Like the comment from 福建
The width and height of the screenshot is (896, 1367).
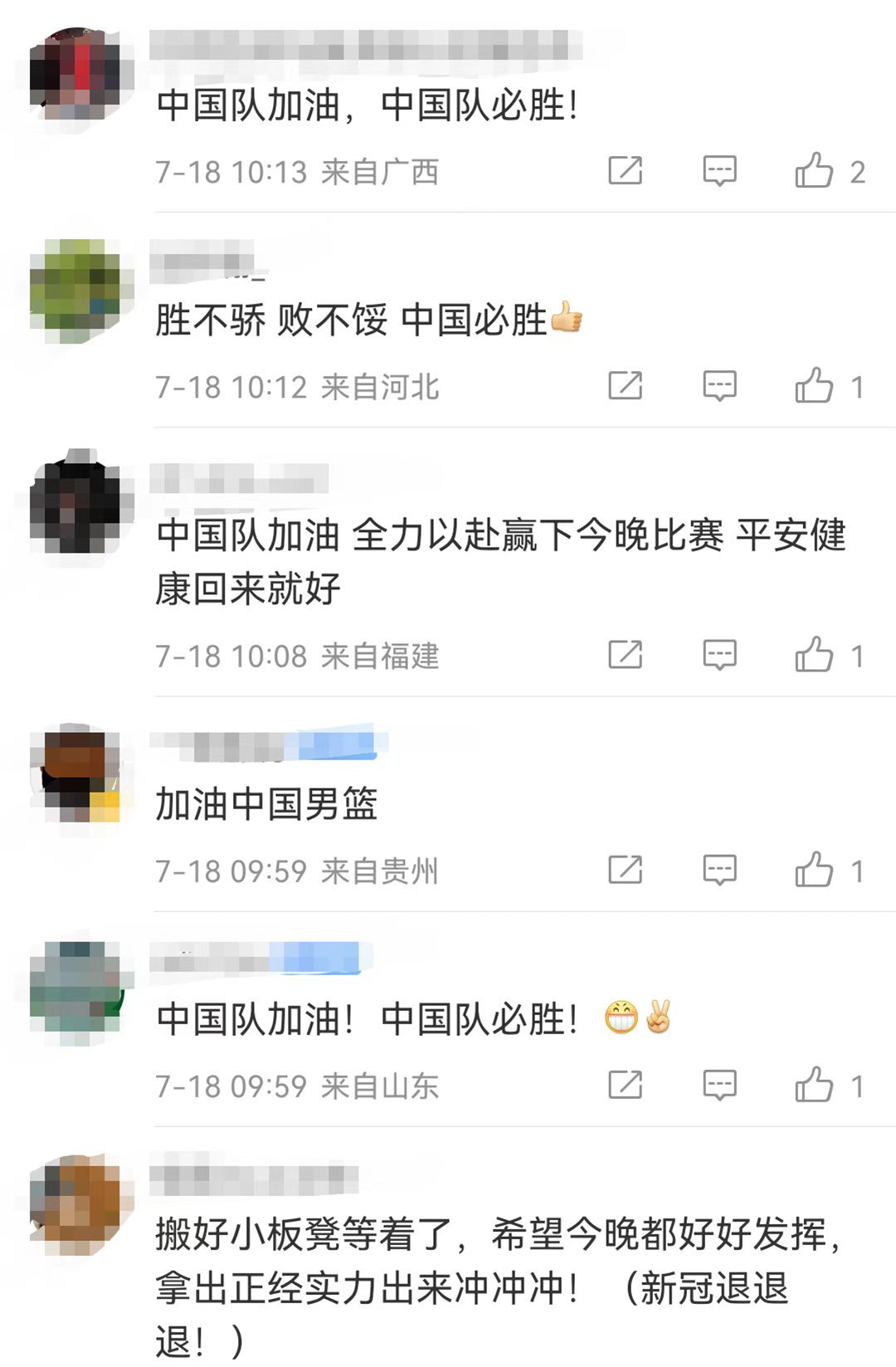[814, 655]
